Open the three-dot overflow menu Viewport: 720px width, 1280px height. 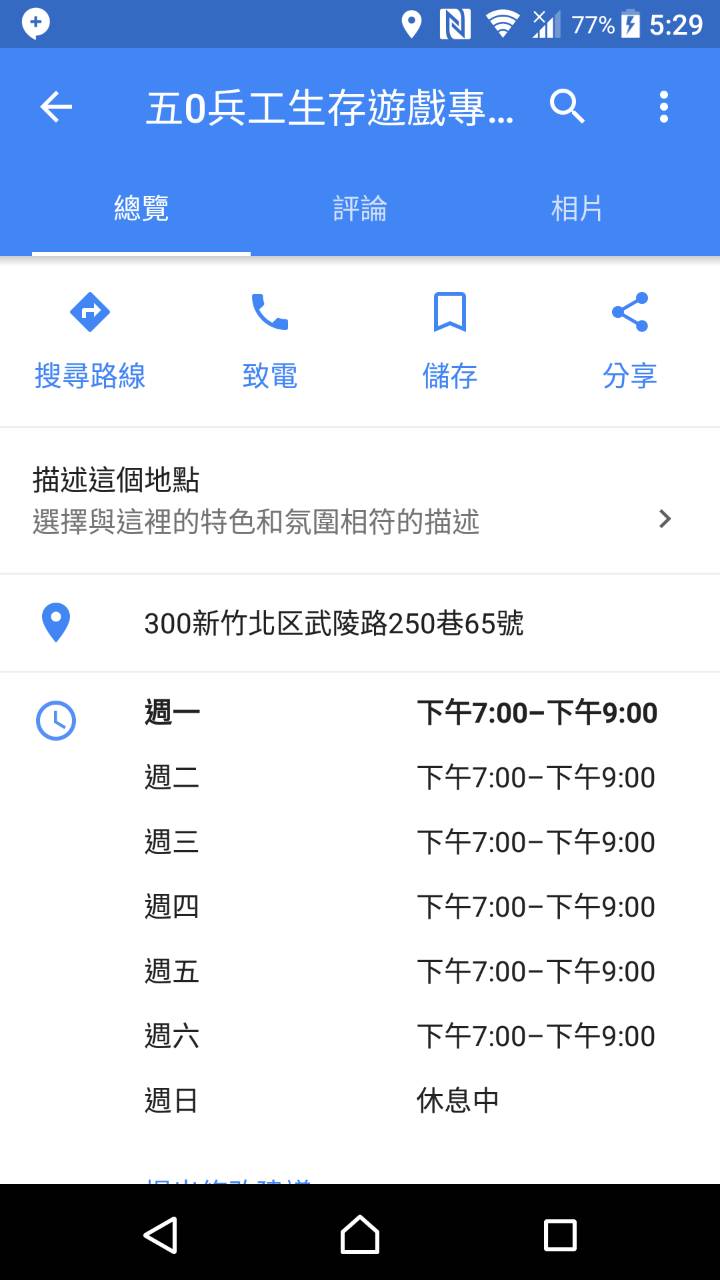663,107
